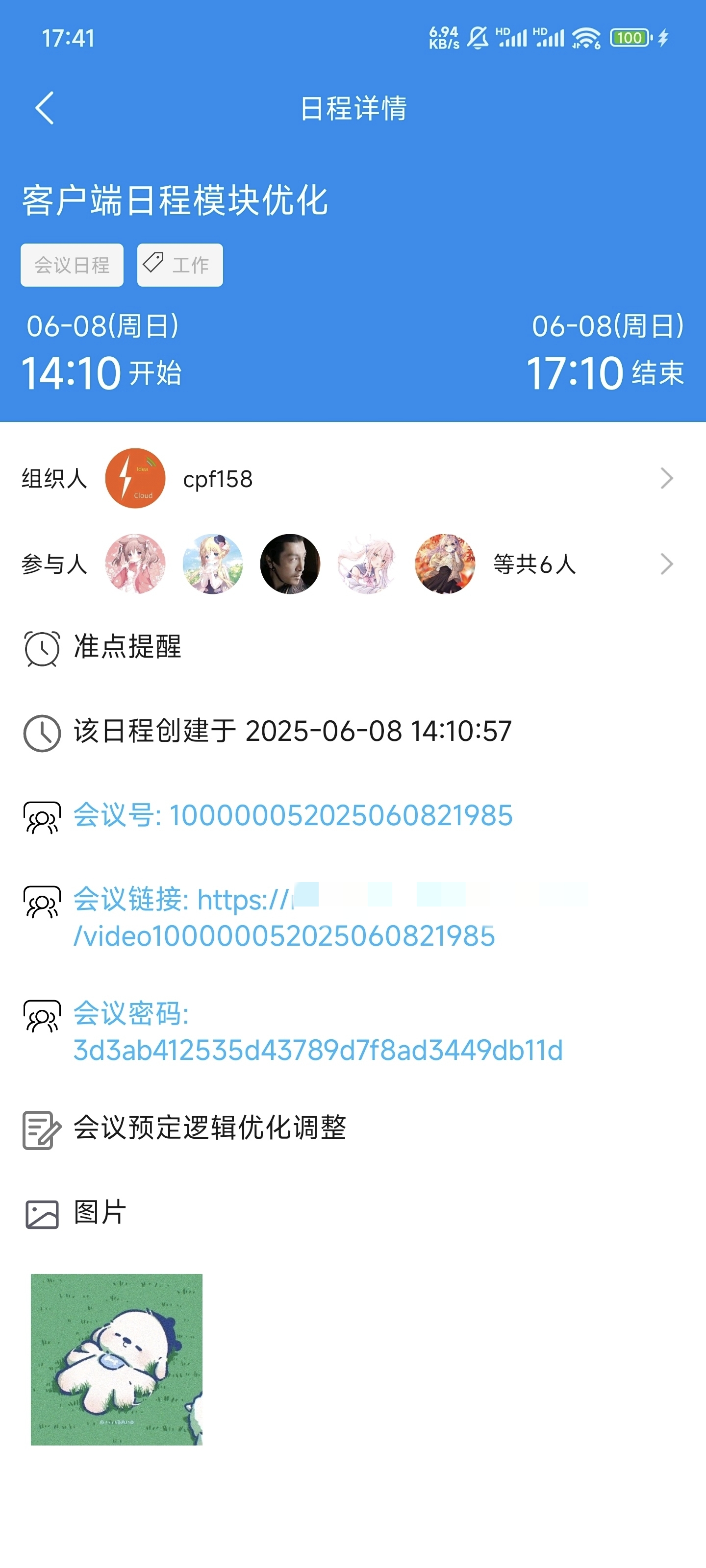Image resolution: width=706 pixels, height=1568 pixels.
Task: View the attached image under 图片
Action: click(x=116, y=1359)
